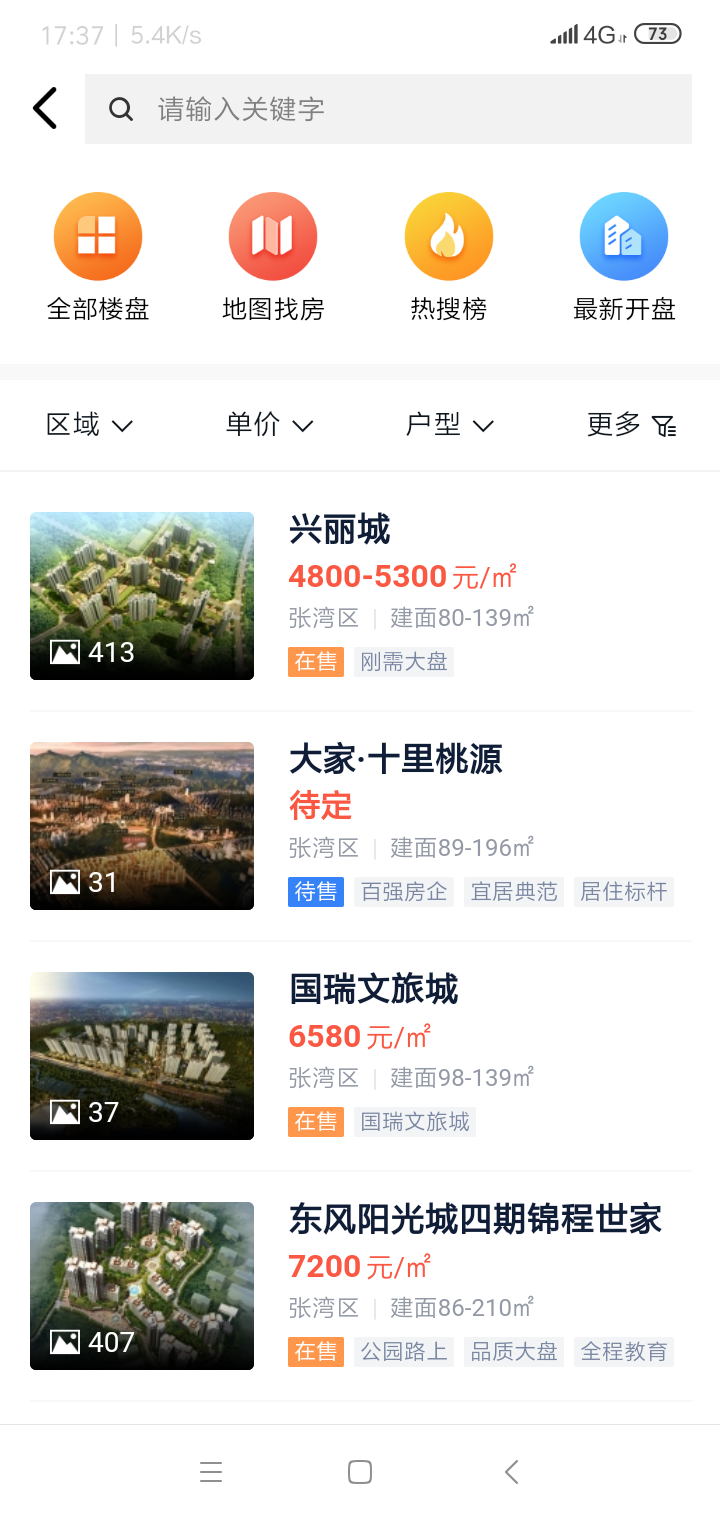Open the 最新开盘 new listings icon
Image resolution: width=720 pixels, height=1520 pixels.
tap(623, 235)
